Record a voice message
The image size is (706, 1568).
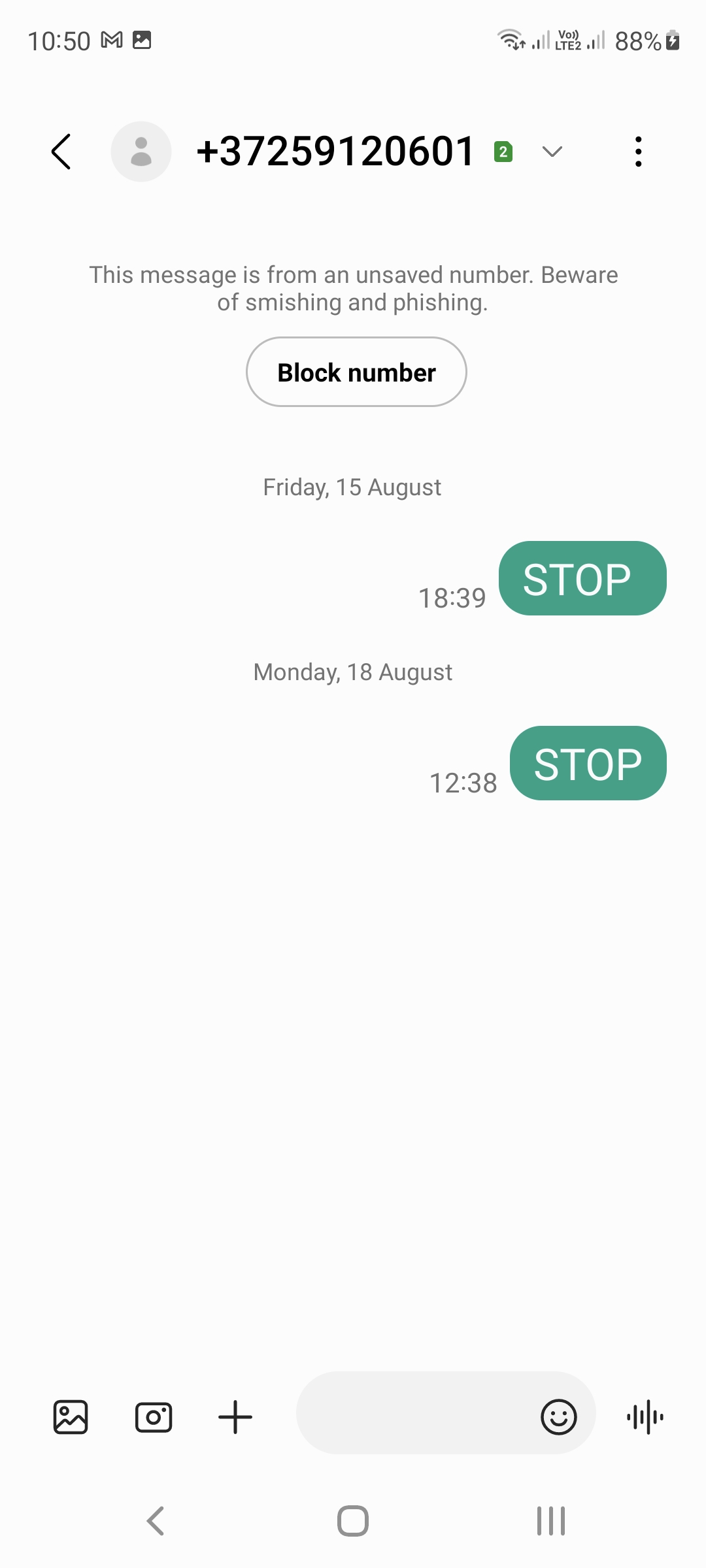coord(645,1417)
